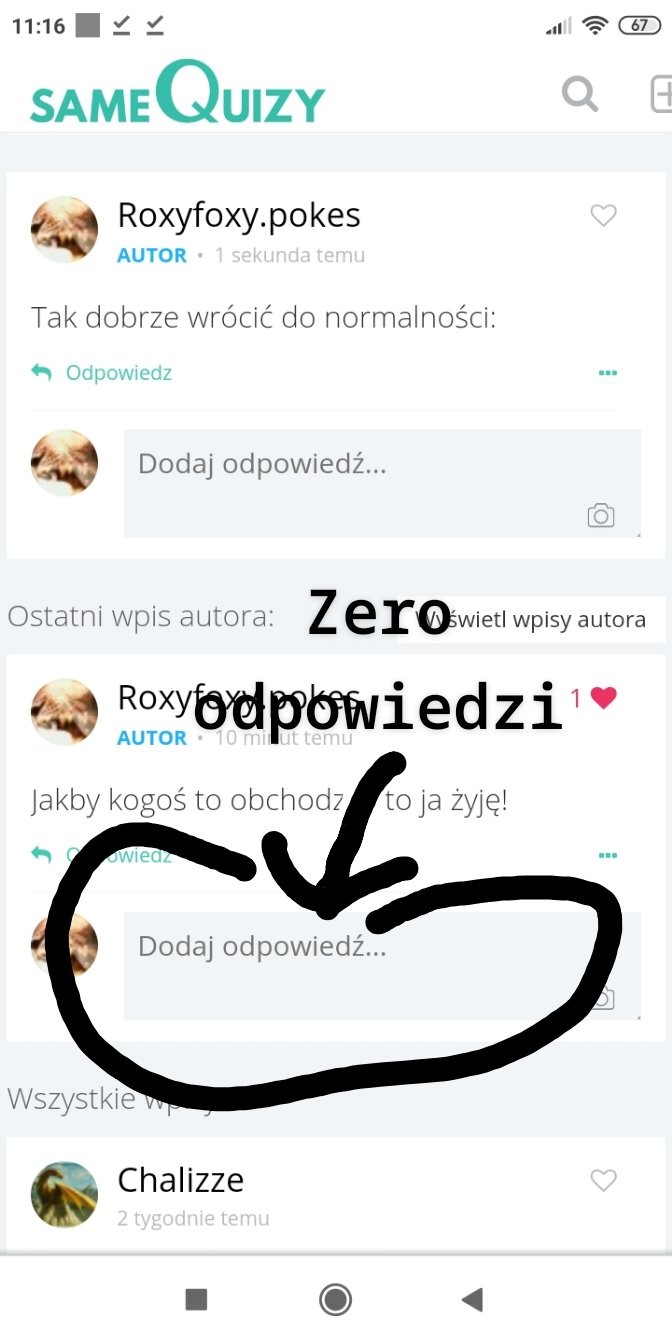
Task: Open Roxyfoxy.pokes profile from the newest post
Action: [238, 215]
